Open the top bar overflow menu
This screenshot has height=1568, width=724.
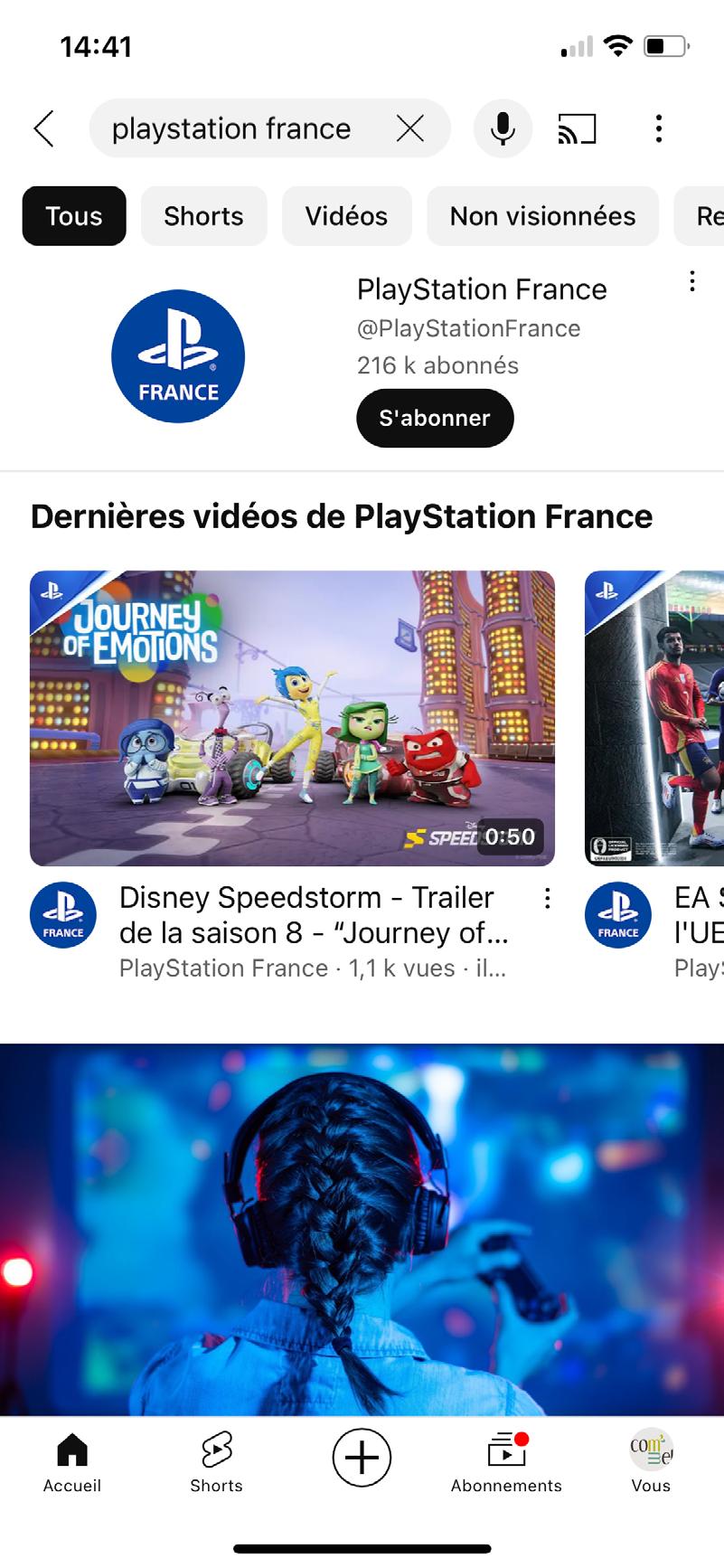coord(659,128)
